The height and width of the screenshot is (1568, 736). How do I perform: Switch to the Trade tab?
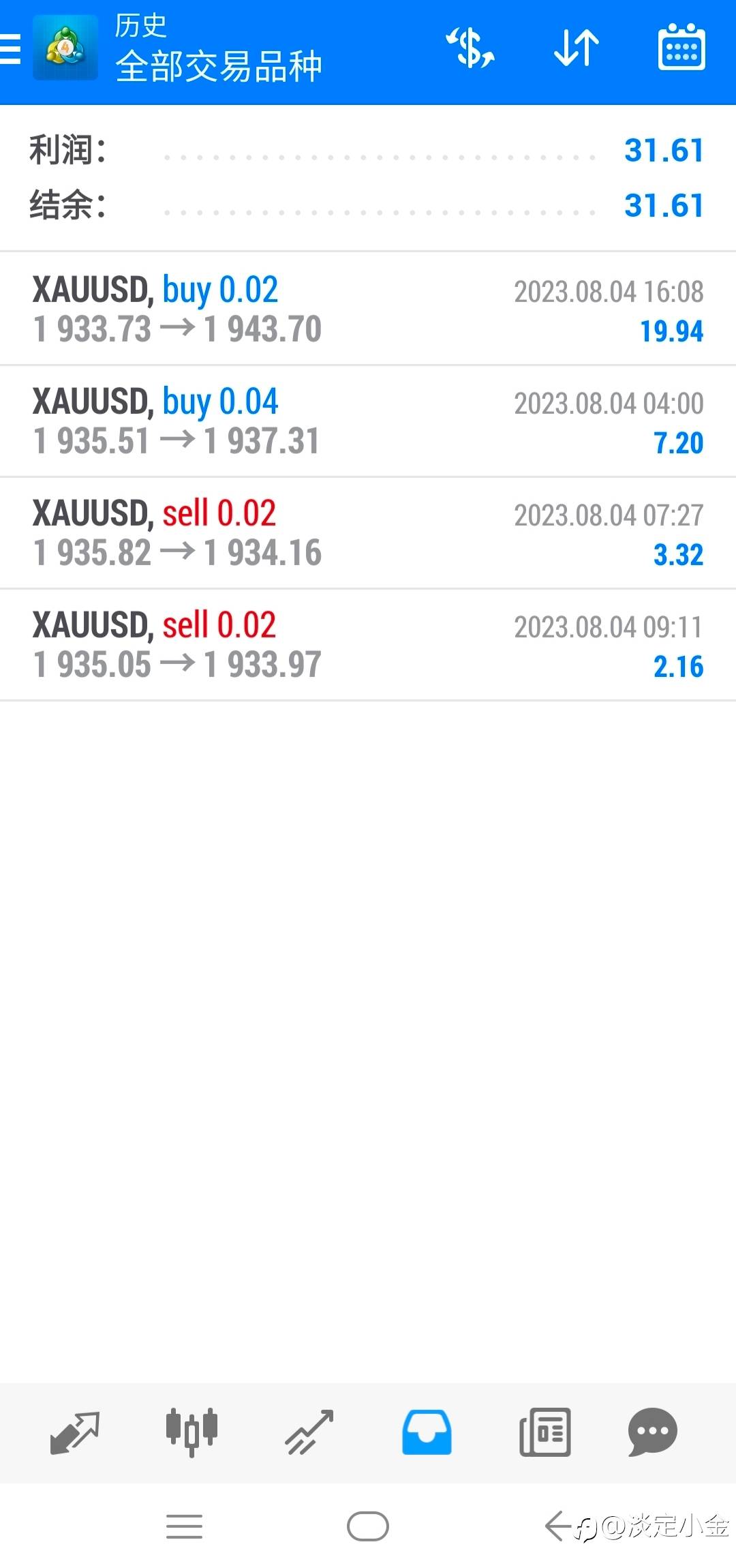(309, 1432)
